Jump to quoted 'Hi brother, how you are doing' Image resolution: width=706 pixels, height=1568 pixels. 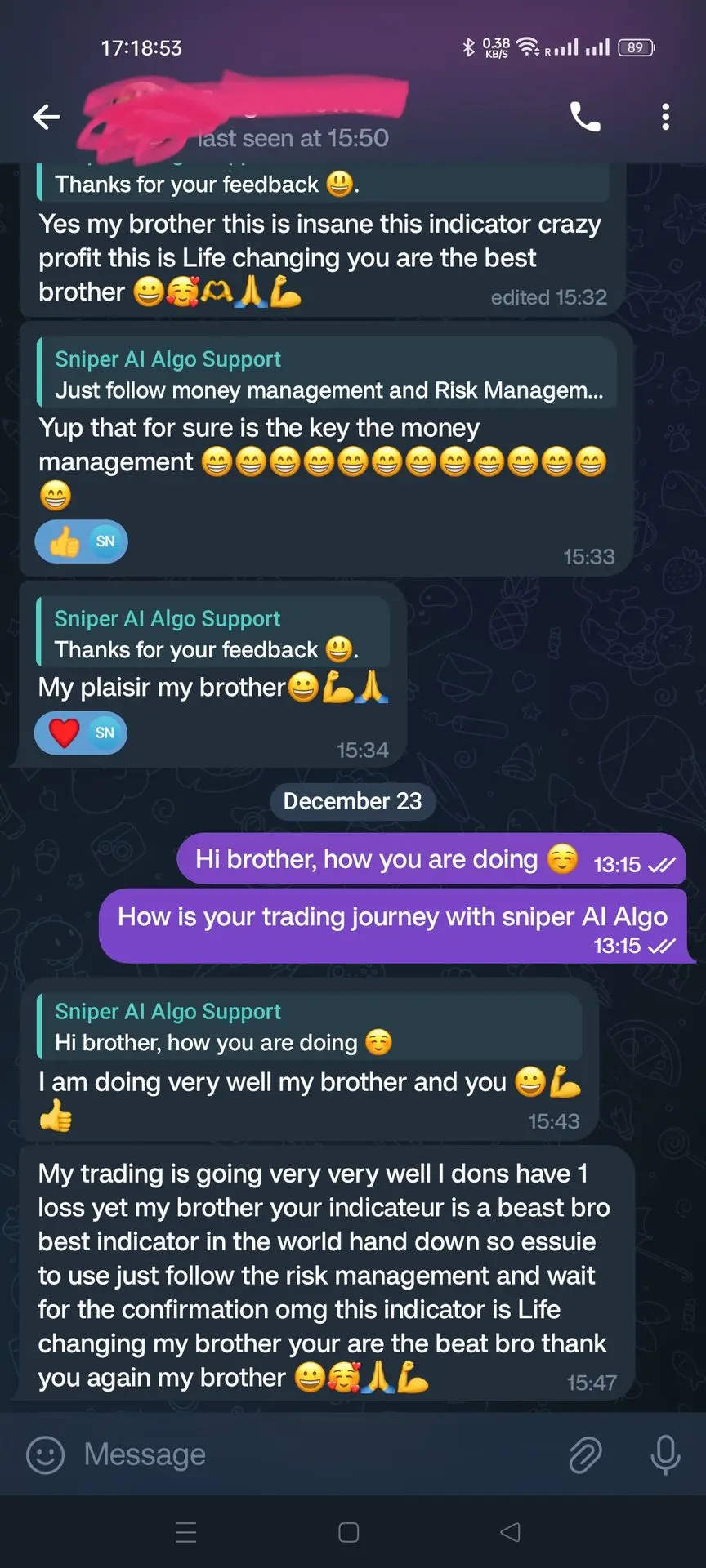[x=311, y=1027]
